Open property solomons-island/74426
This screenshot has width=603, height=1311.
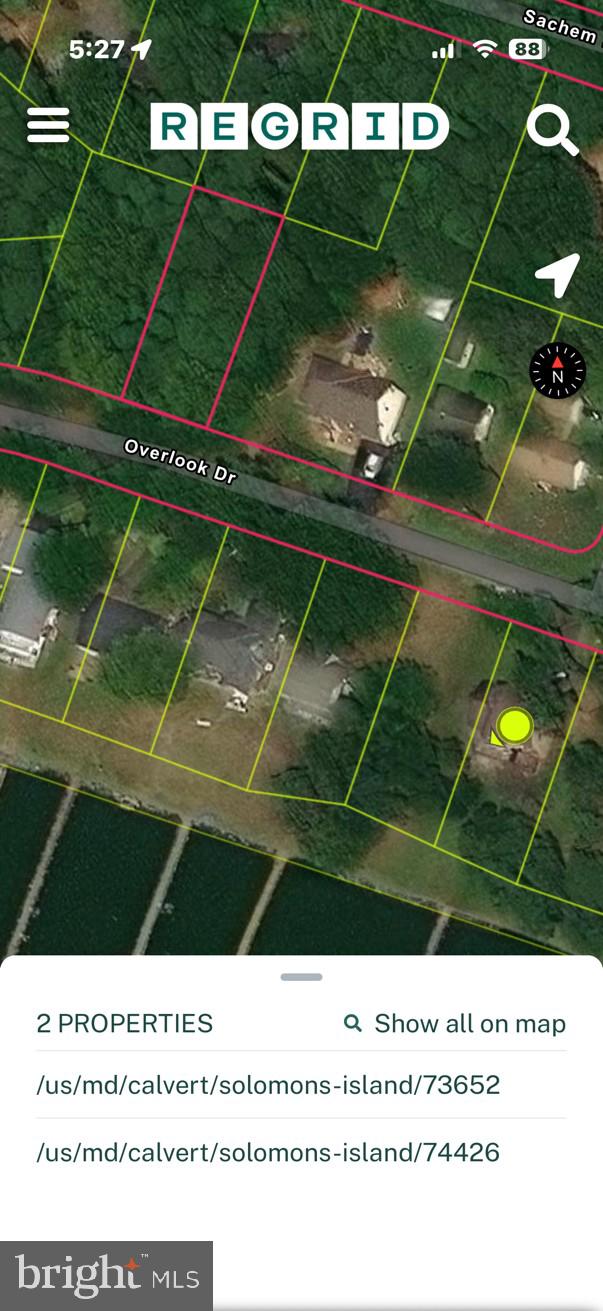(x=268, y=1152)
